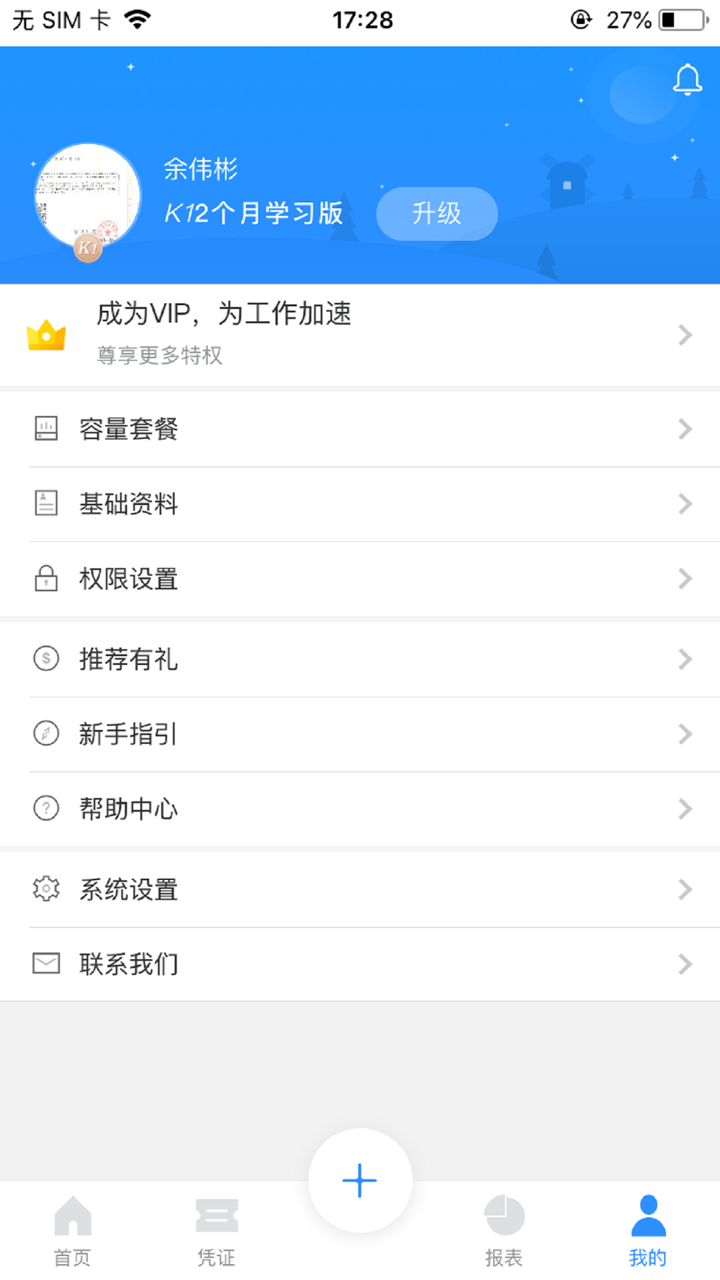Tap the 帮助中心 question mark icon
This screenshot has height=1280, width=720.
[45, 809]
